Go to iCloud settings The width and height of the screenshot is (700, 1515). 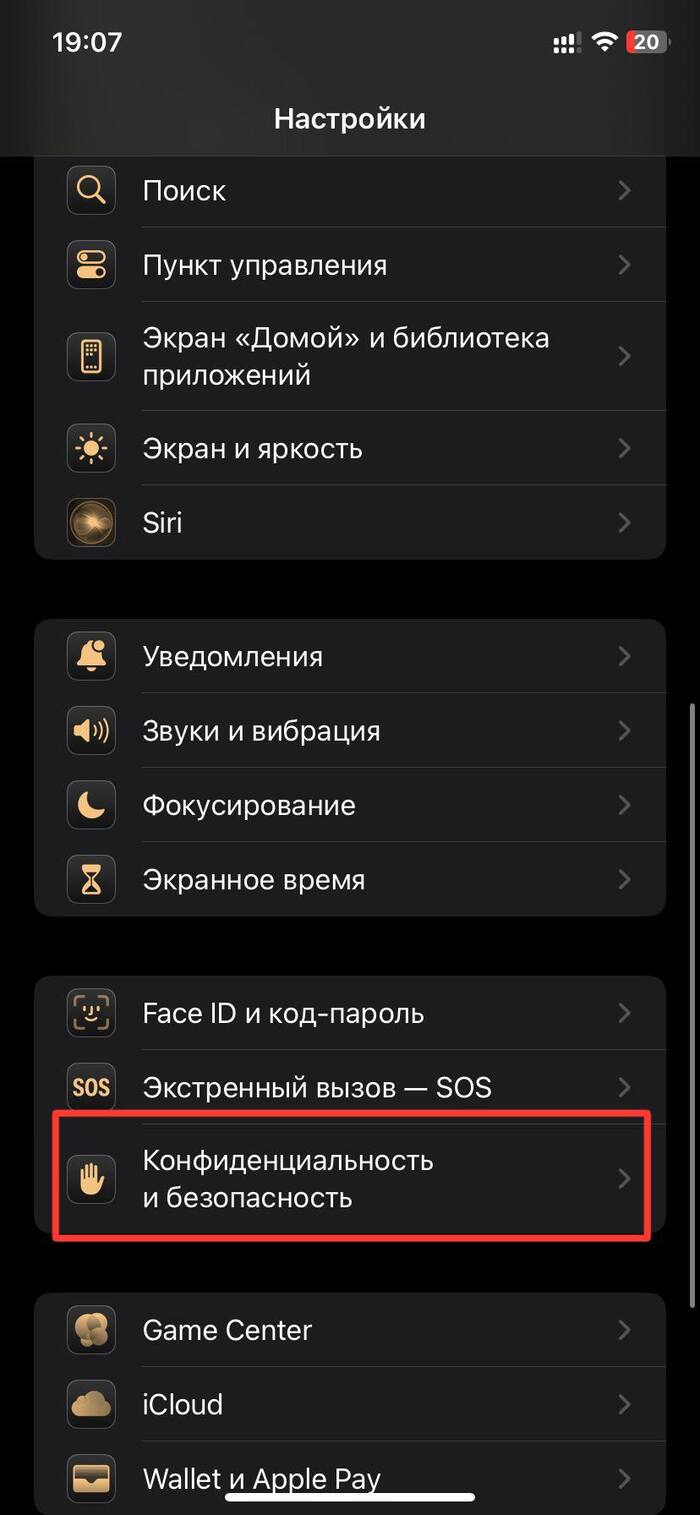click(350, 1404)
